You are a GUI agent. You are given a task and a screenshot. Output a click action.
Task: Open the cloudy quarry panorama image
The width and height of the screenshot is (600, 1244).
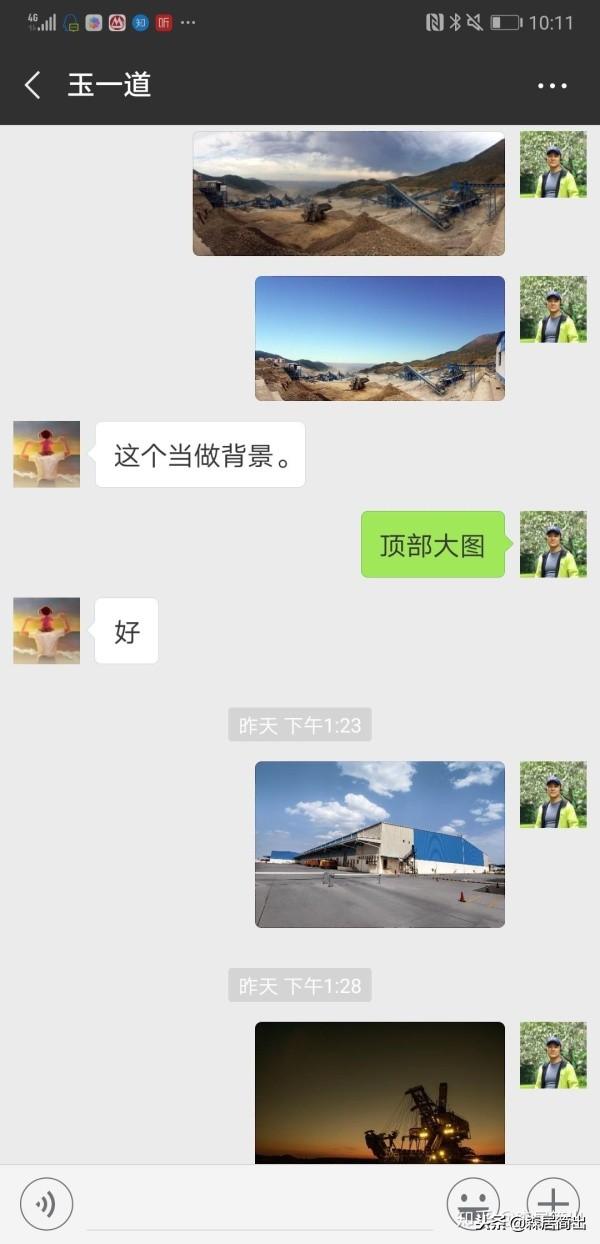(348, 194)
